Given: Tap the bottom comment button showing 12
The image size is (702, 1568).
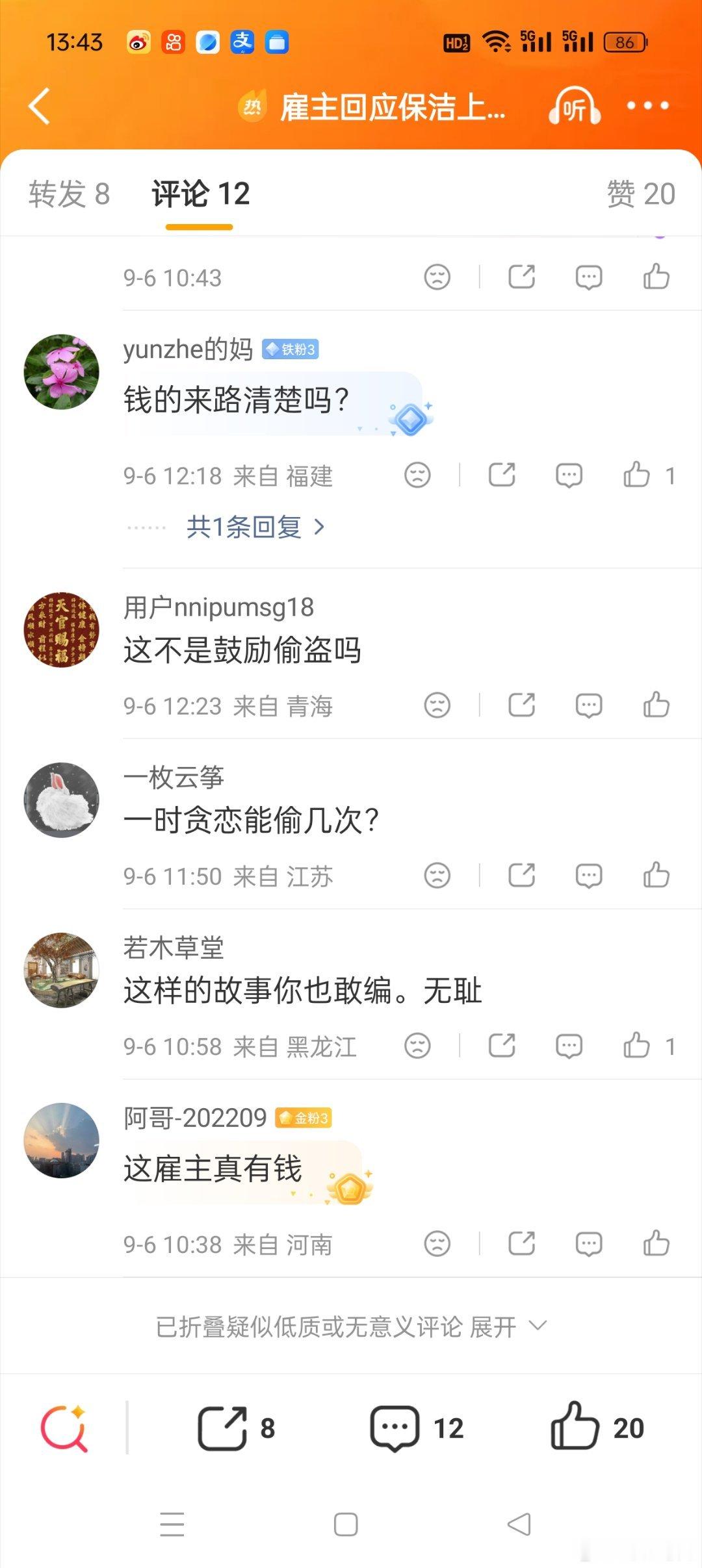Looking at the screenshot, I should click(x=417, y=1428).
